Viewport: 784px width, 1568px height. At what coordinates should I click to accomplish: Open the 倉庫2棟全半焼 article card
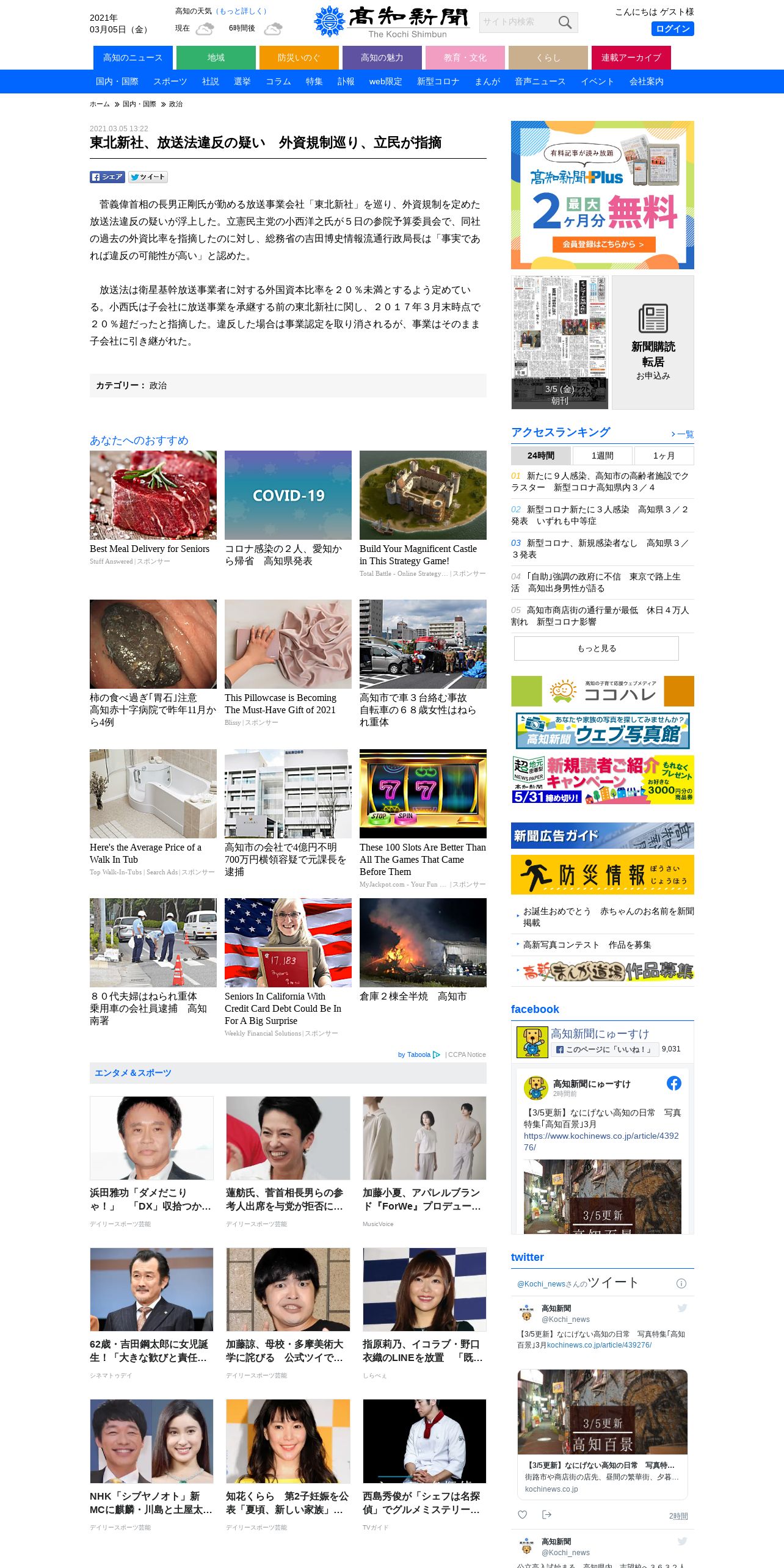(423, 949)
